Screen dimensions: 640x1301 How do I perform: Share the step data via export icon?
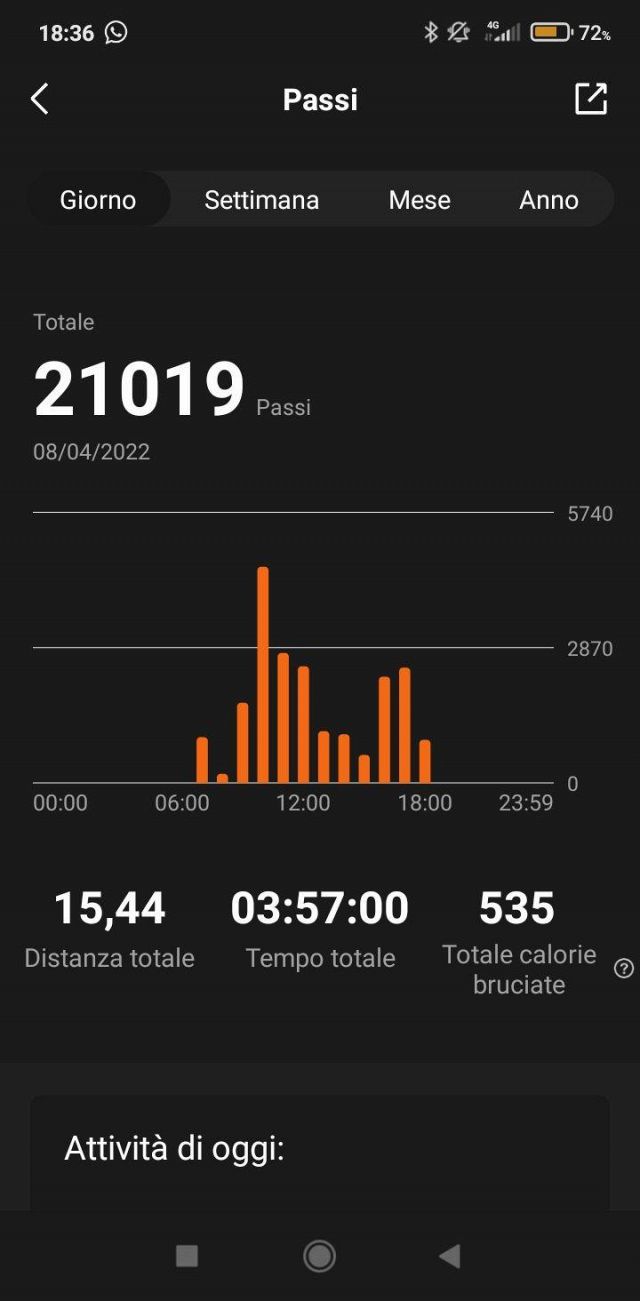click(590, 98)
